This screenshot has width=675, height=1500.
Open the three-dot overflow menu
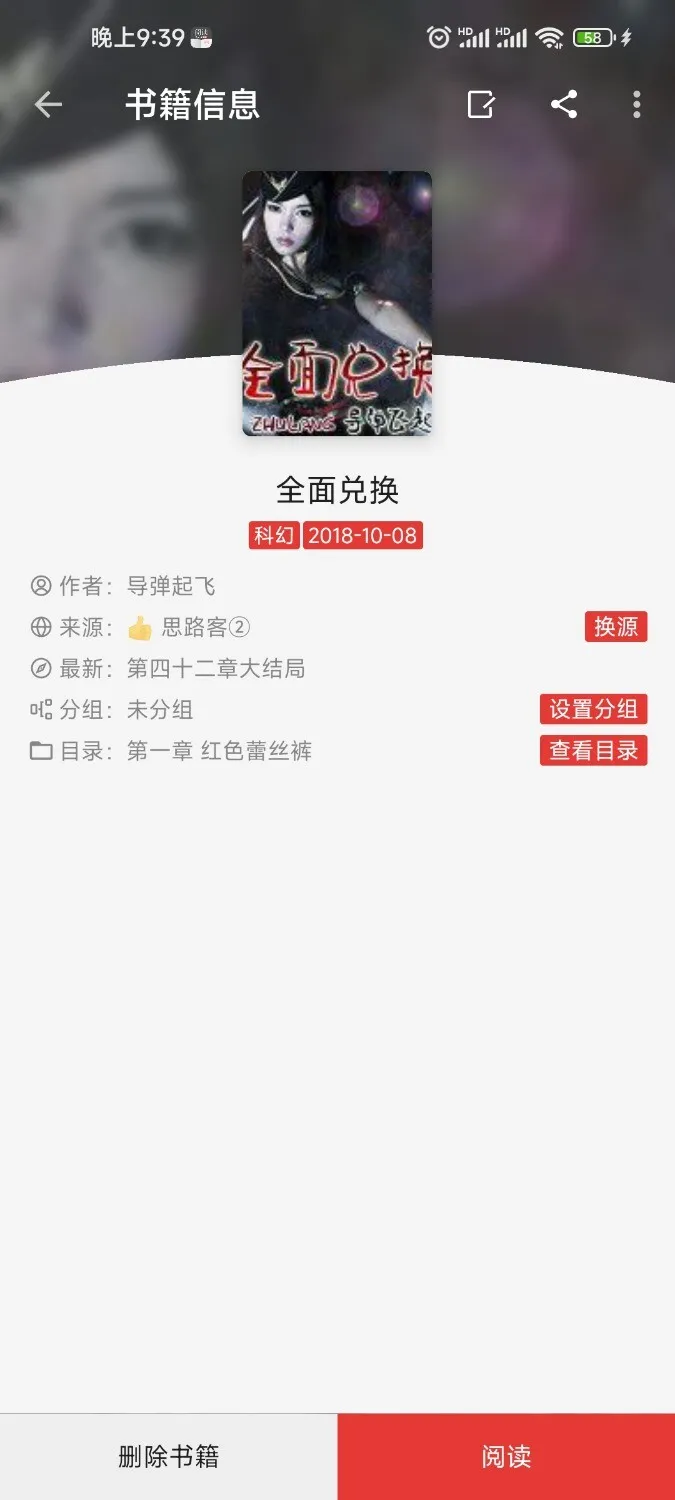637,105
